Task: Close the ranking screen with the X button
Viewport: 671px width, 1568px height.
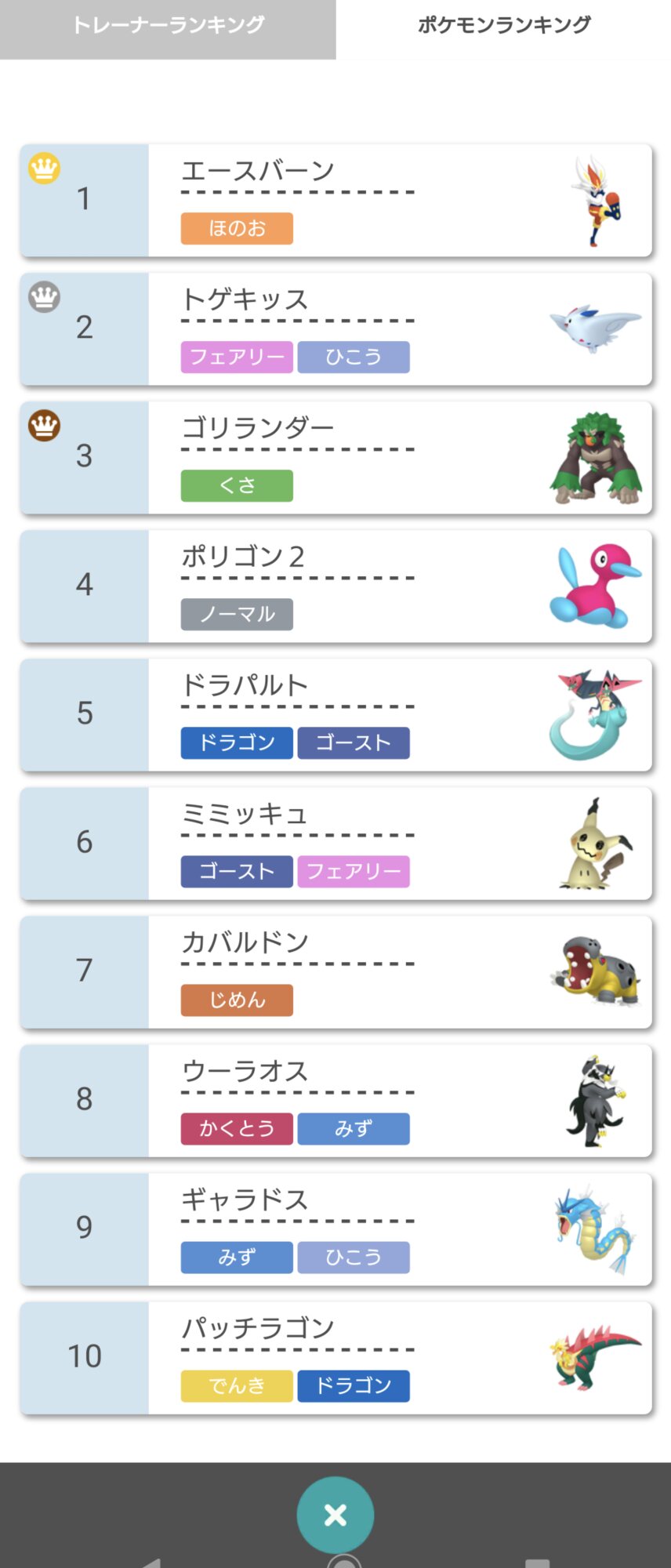Action: click(335, 1515)
